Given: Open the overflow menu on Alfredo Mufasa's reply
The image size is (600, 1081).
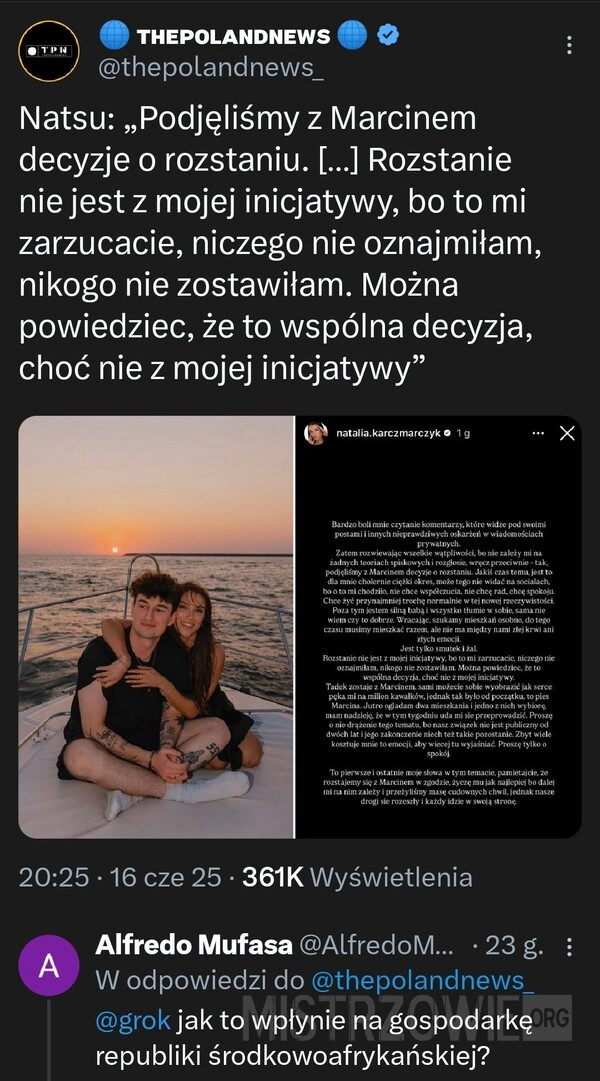Looking at the screenshot, I should 570,946.
